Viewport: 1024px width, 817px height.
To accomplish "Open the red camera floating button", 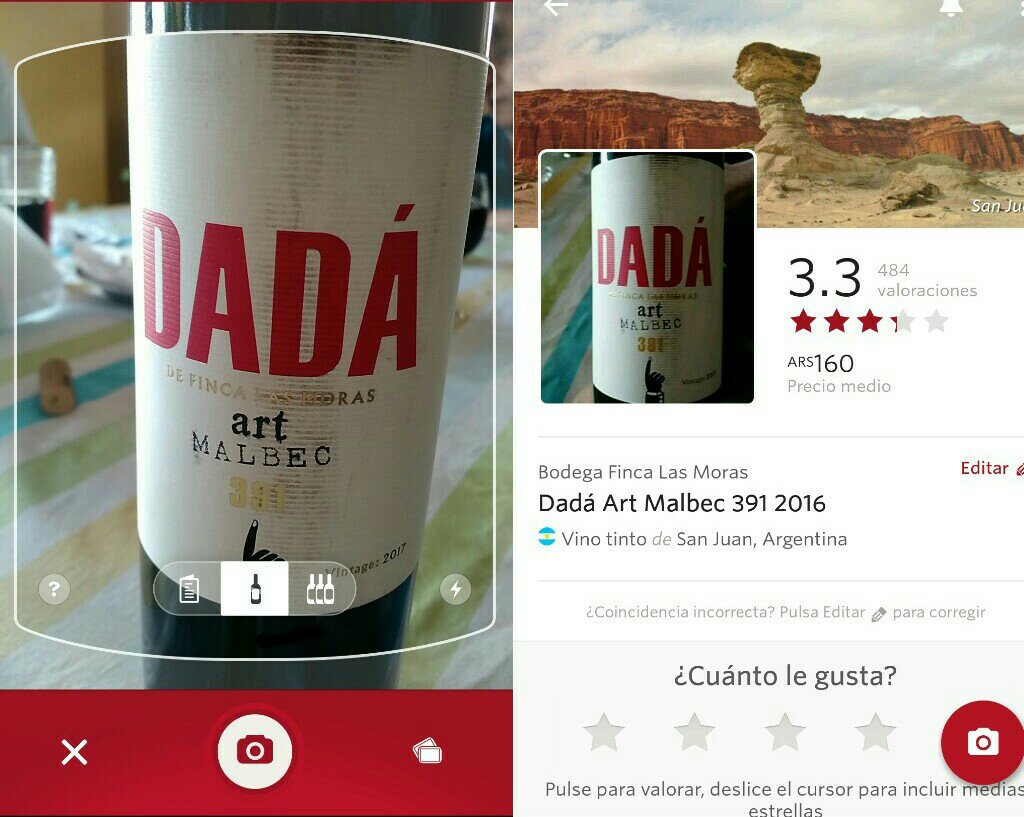I will (982, 742).
